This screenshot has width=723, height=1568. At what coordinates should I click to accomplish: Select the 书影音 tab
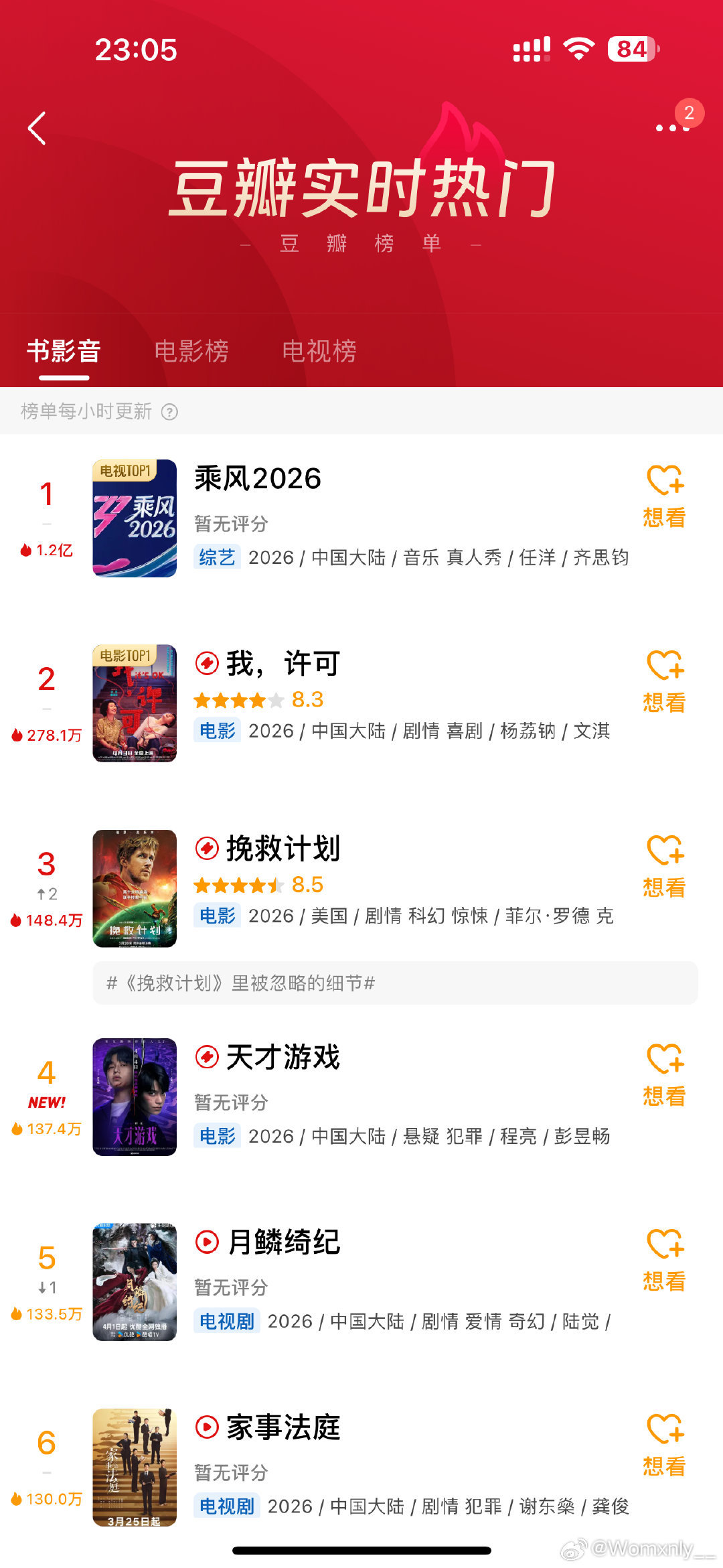(64, 349)
